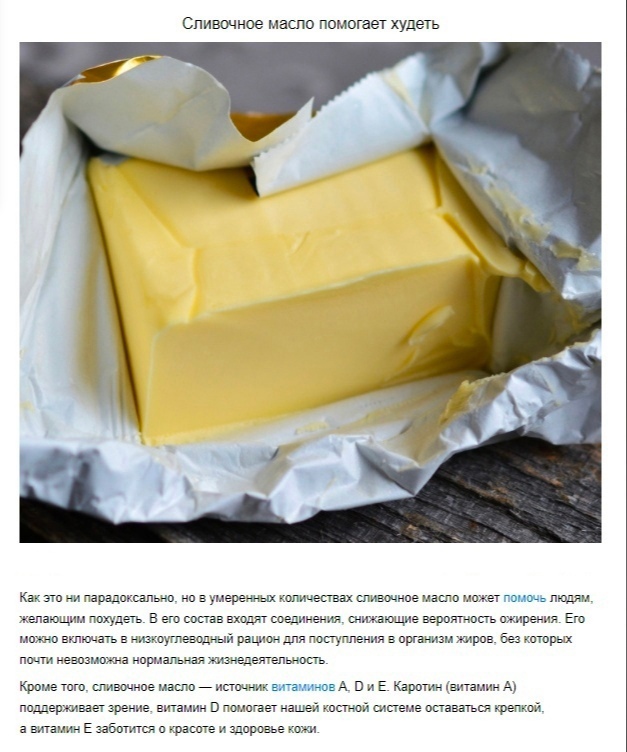Open the blue 'помочь' link

(x=524, y=597)
